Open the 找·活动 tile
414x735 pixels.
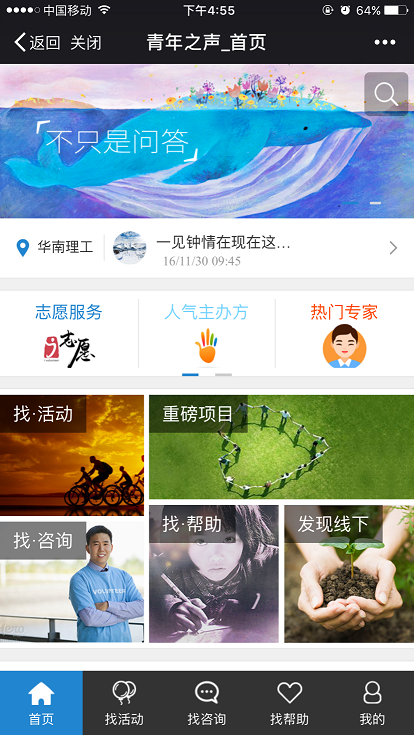tap(72, 455)
